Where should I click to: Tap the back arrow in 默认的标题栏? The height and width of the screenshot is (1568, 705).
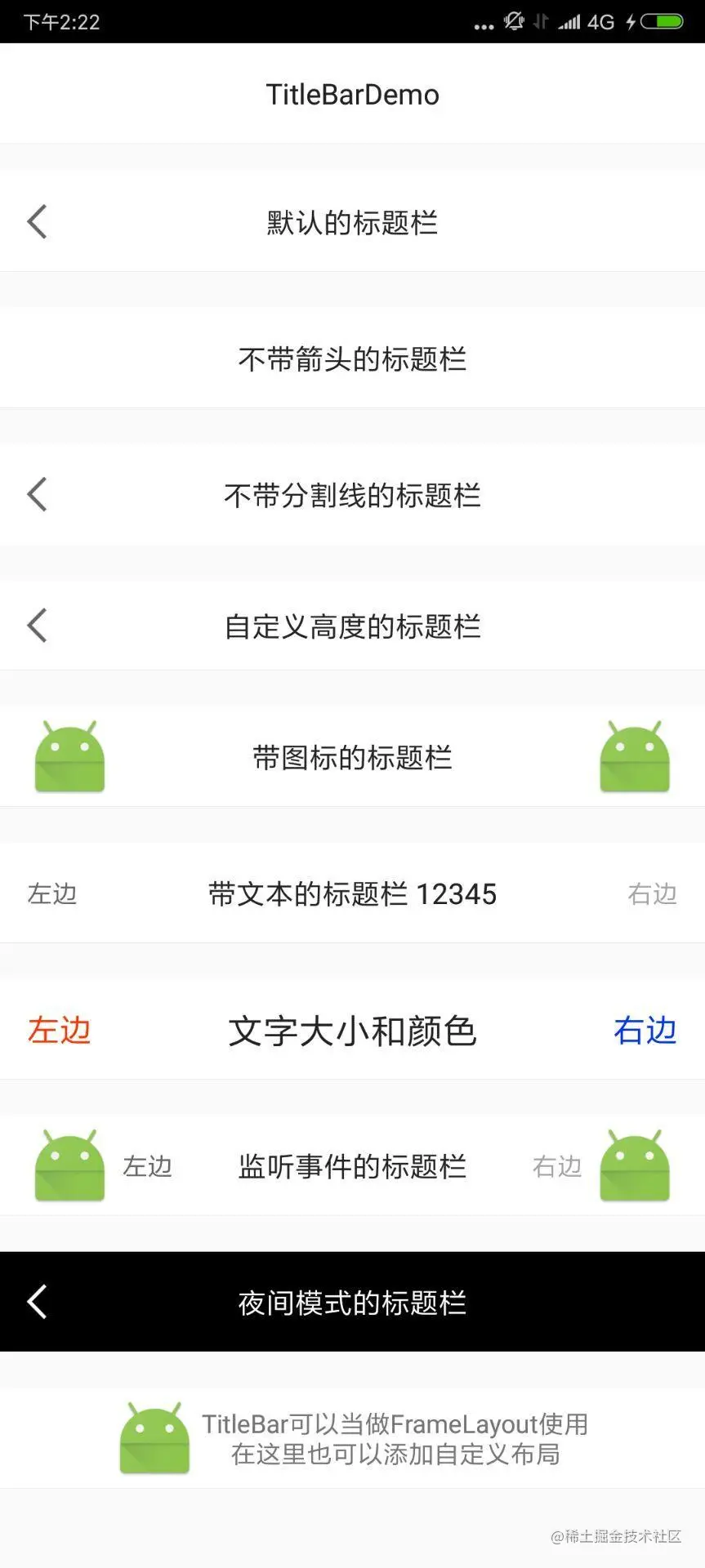point(38,221)
